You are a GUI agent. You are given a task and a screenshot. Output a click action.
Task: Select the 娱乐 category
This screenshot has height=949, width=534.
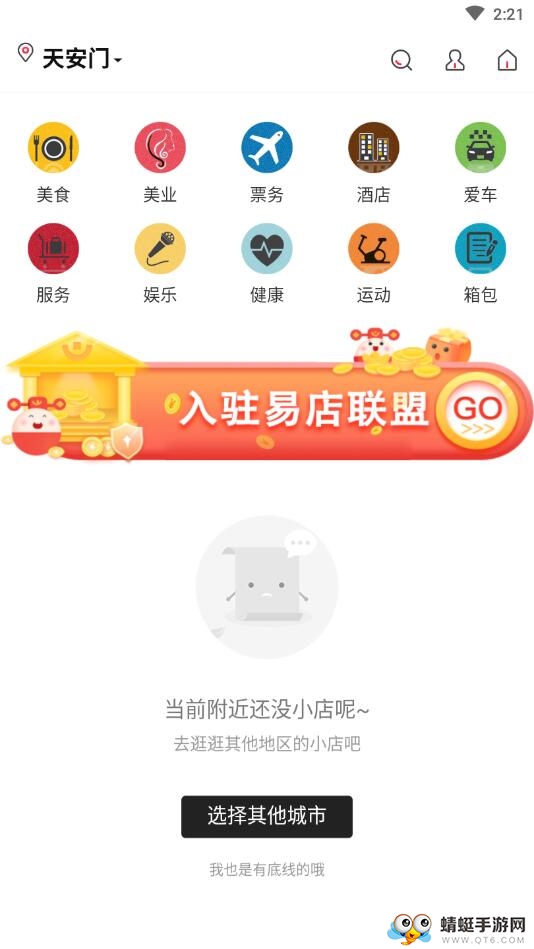pyautogui.click(x=160, y=263)
